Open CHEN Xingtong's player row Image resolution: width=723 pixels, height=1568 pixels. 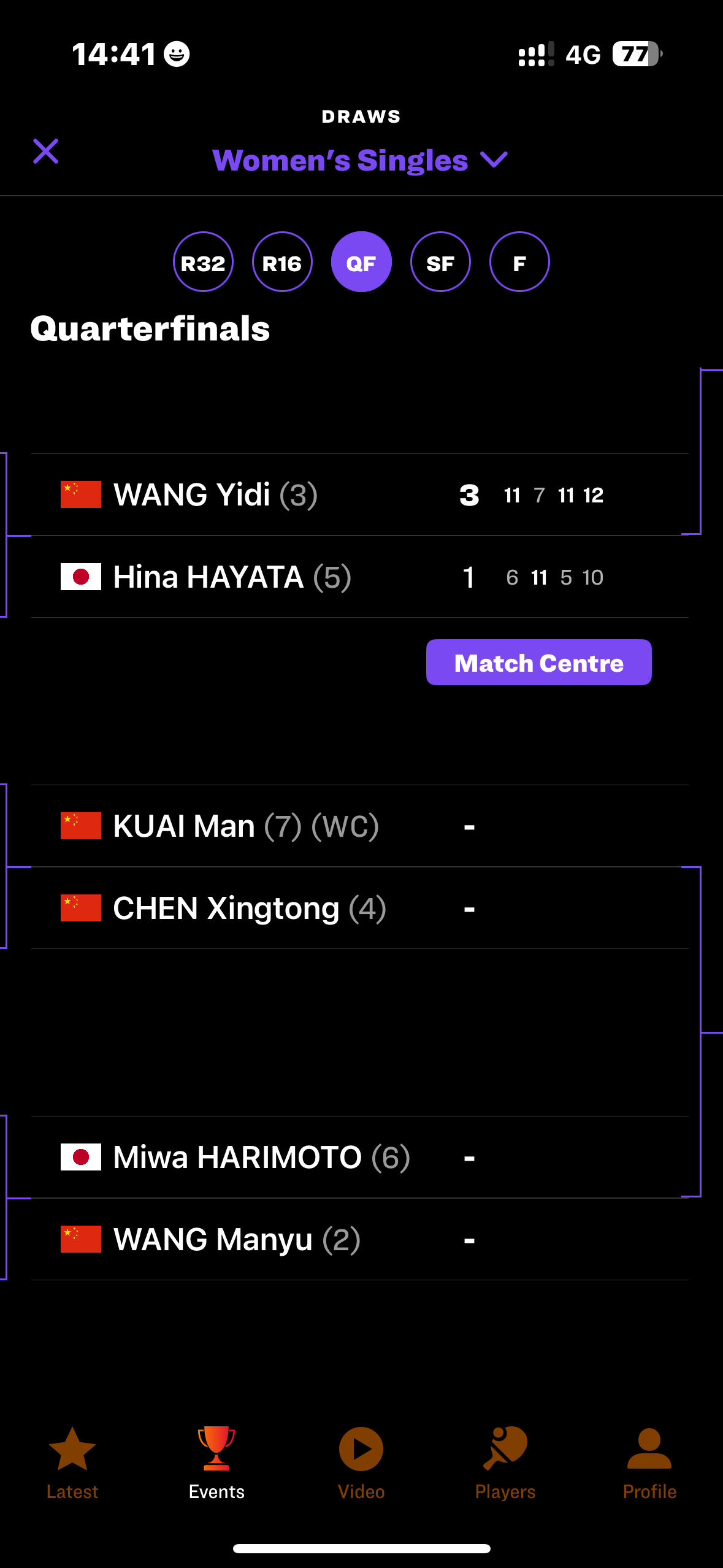(360, 908)
